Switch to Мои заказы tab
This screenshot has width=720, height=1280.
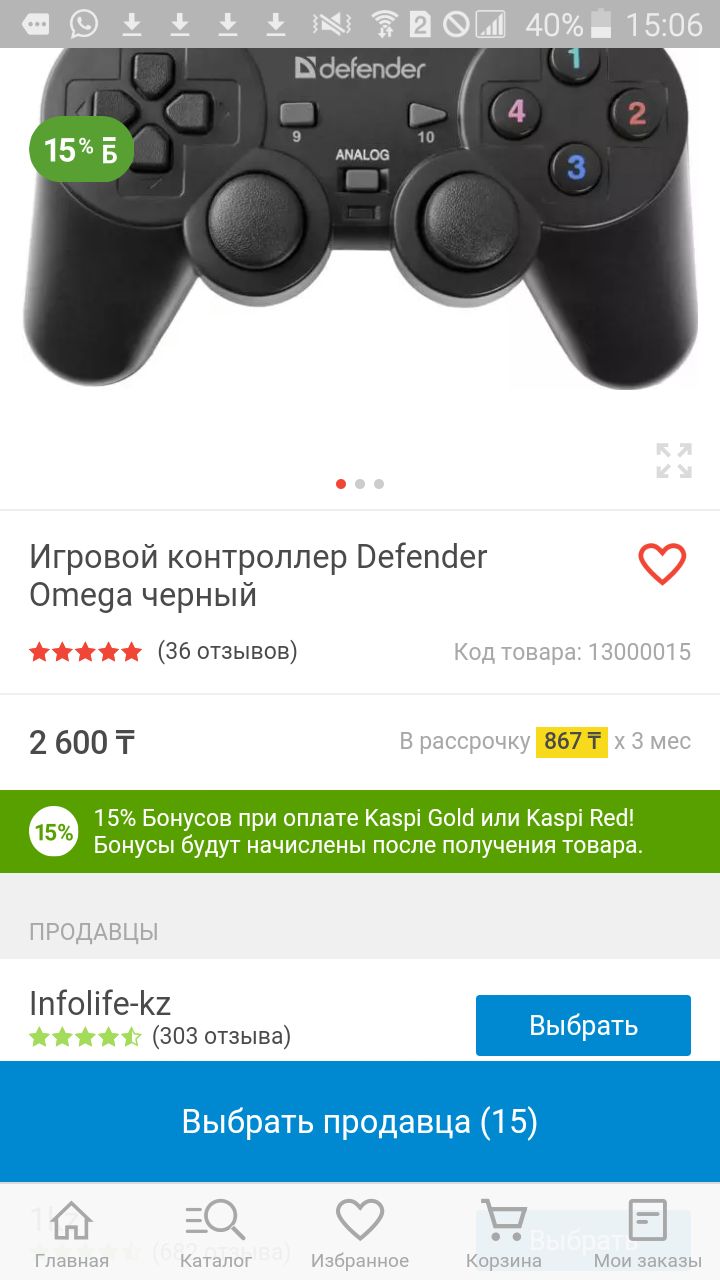click(647, 1235)
